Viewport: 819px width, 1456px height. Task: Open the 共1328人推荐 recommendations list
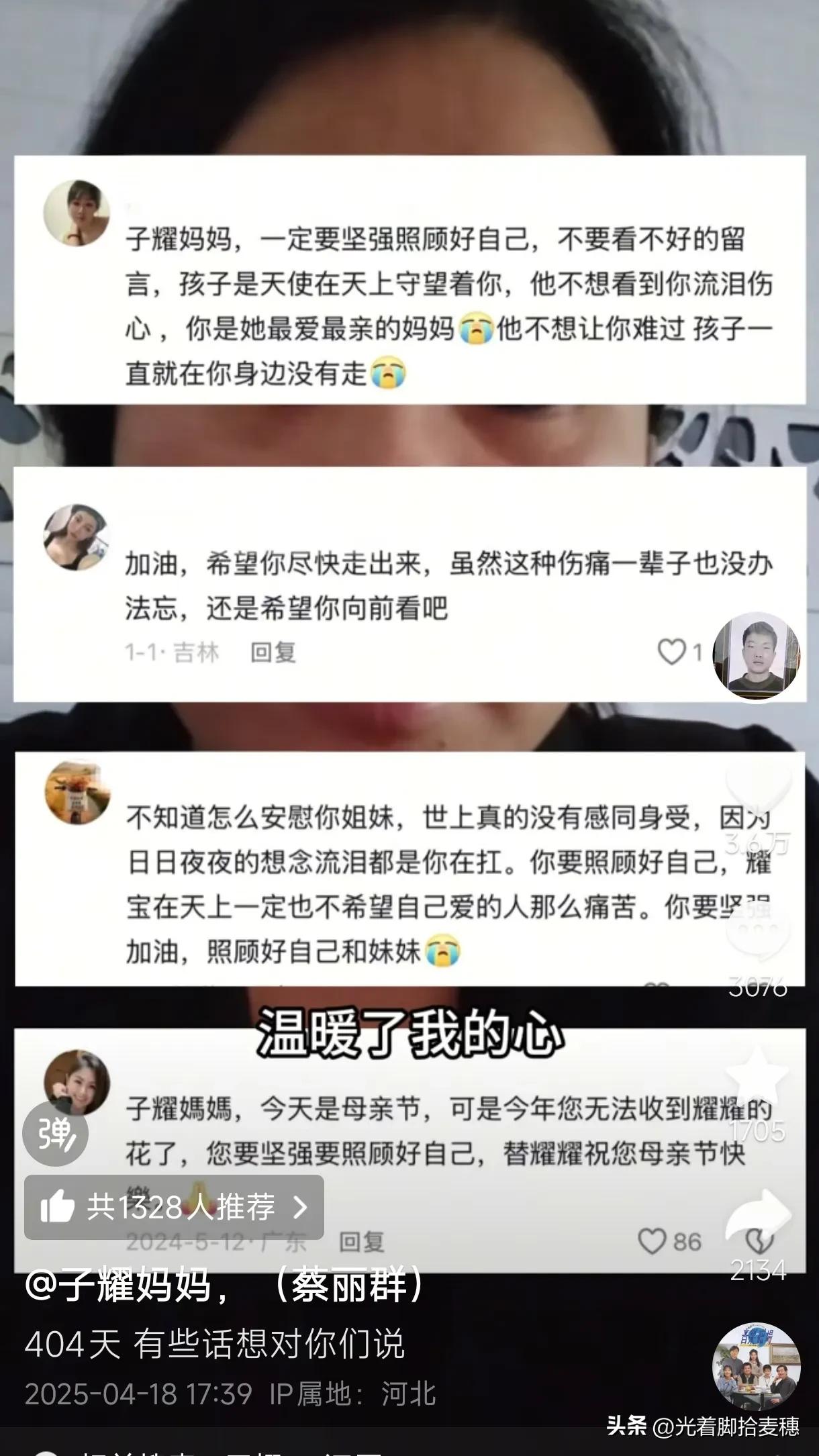click(x=174, y=1208)
